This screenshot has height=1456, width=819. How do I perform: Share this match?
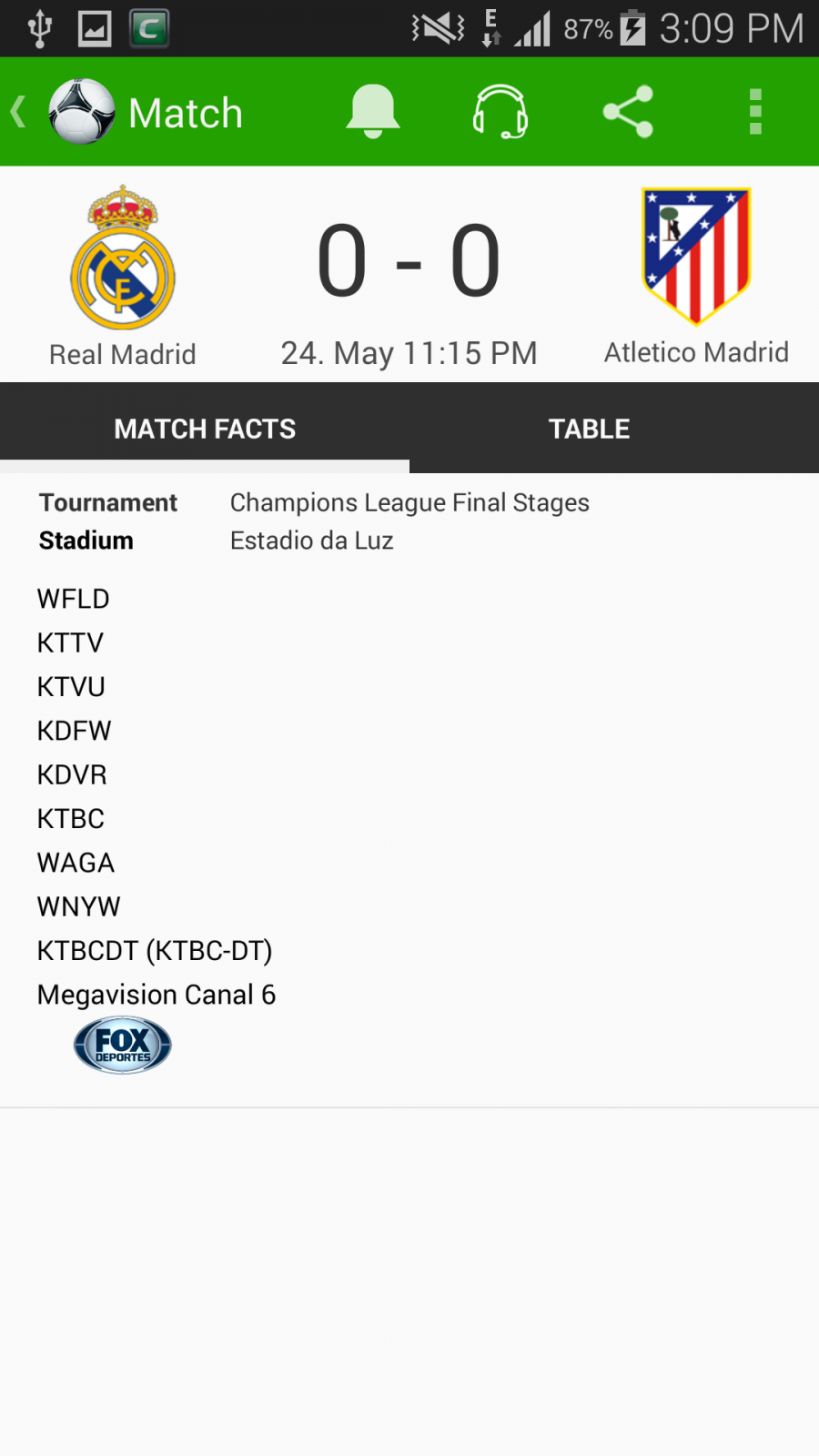click(x=628, y=112)
